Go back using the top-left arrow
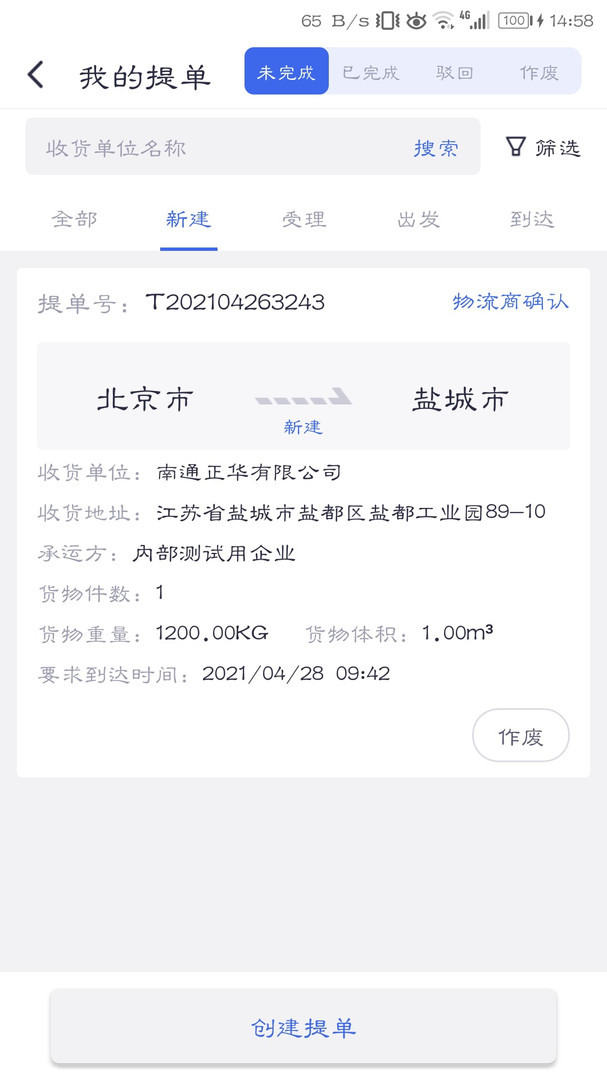This screenshot has width=607, height=1080. (x=36, y=74)
